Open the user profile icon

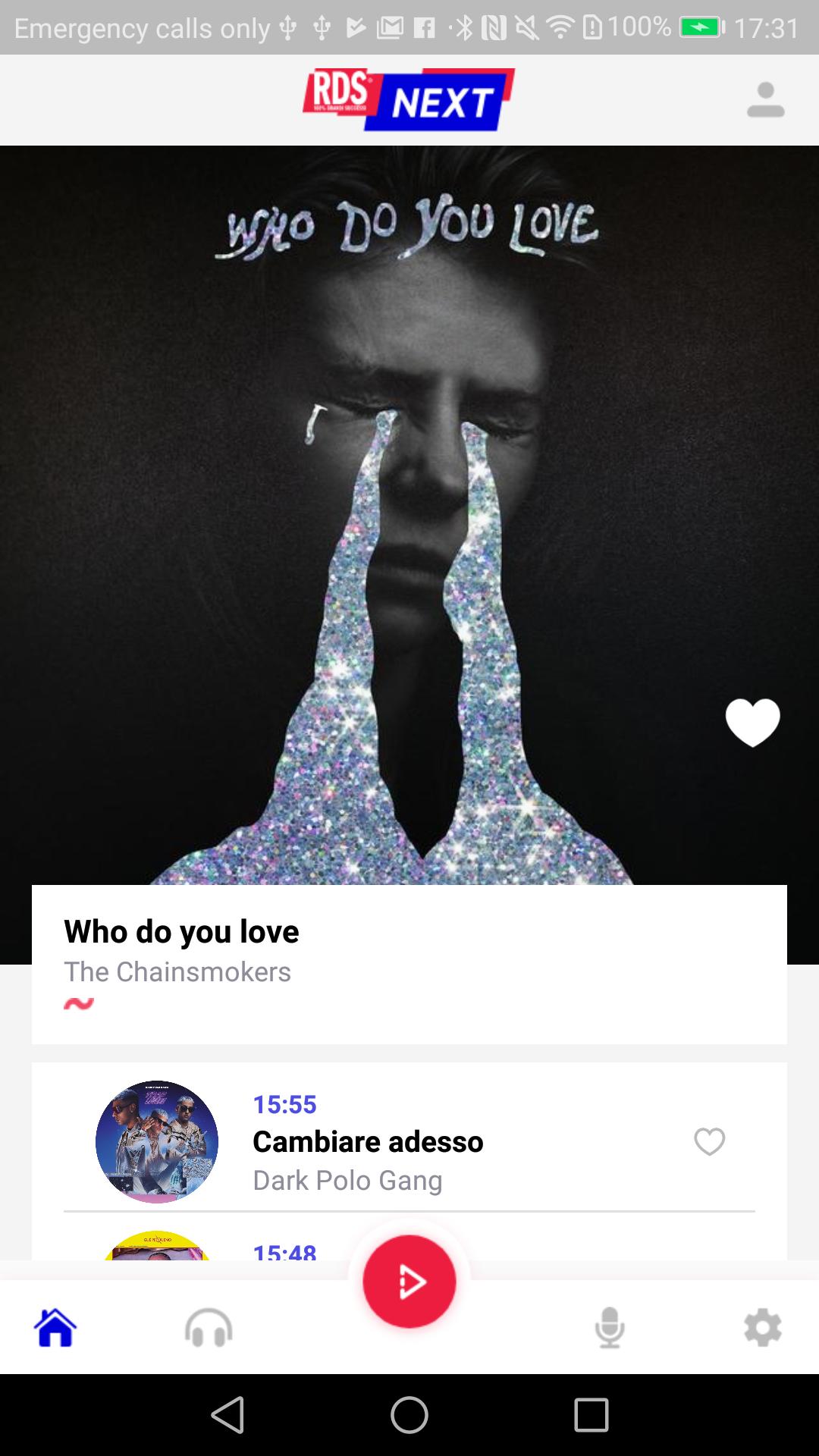765,100
